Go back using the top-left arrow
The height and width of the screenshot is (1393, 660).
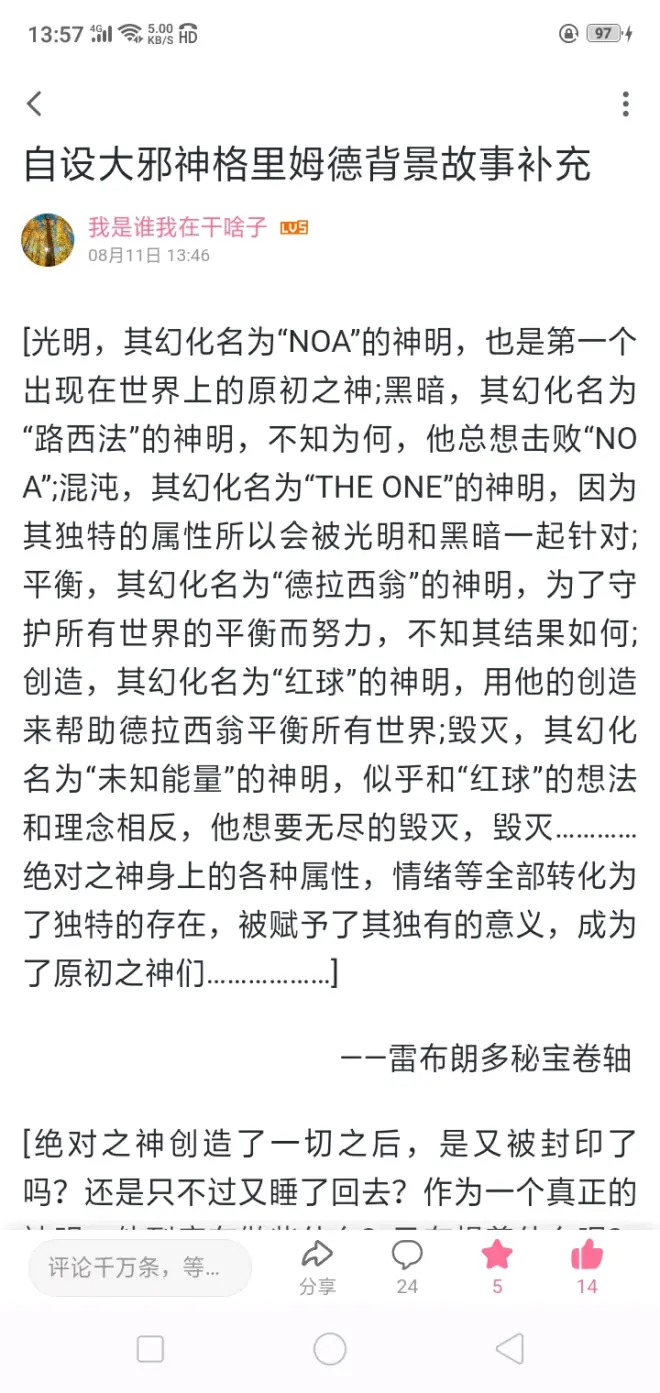35,103
